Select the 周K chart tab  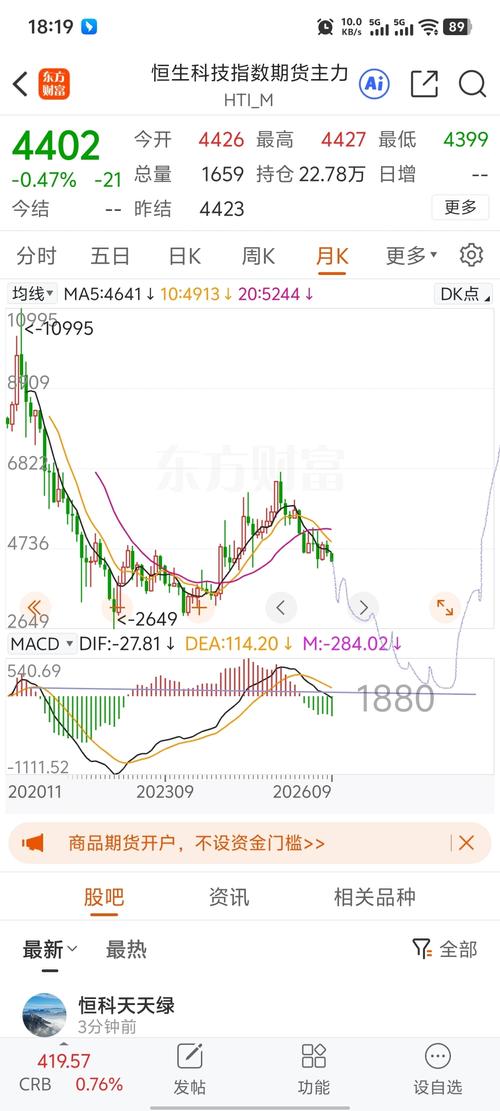click(258, 256)
